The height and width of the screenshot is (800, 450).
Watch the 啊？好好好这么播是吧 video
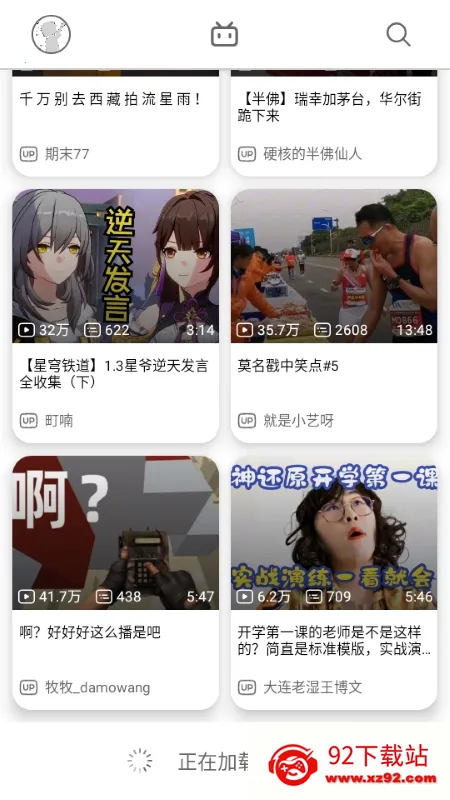115,583
